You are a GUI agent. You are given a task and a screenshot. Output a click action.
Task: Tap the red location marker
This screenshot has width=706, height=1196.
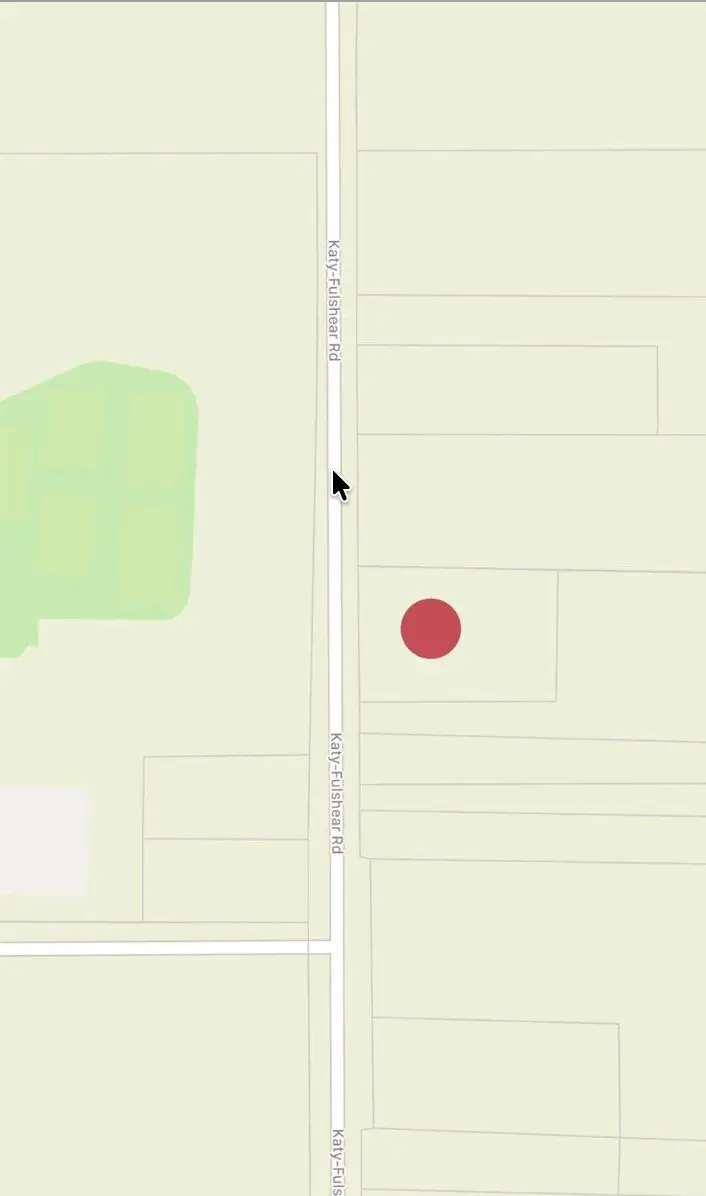pos(430,629)
